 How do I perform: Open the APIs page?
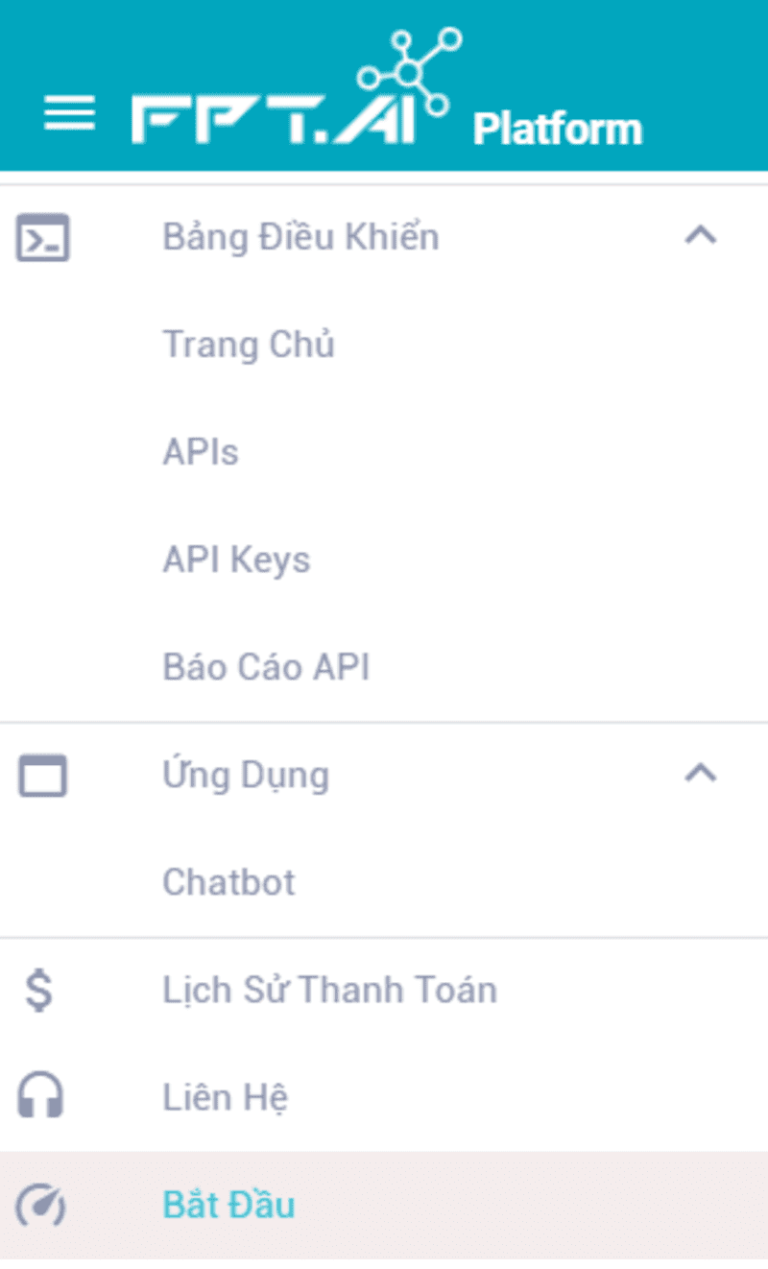coord(200,452)
